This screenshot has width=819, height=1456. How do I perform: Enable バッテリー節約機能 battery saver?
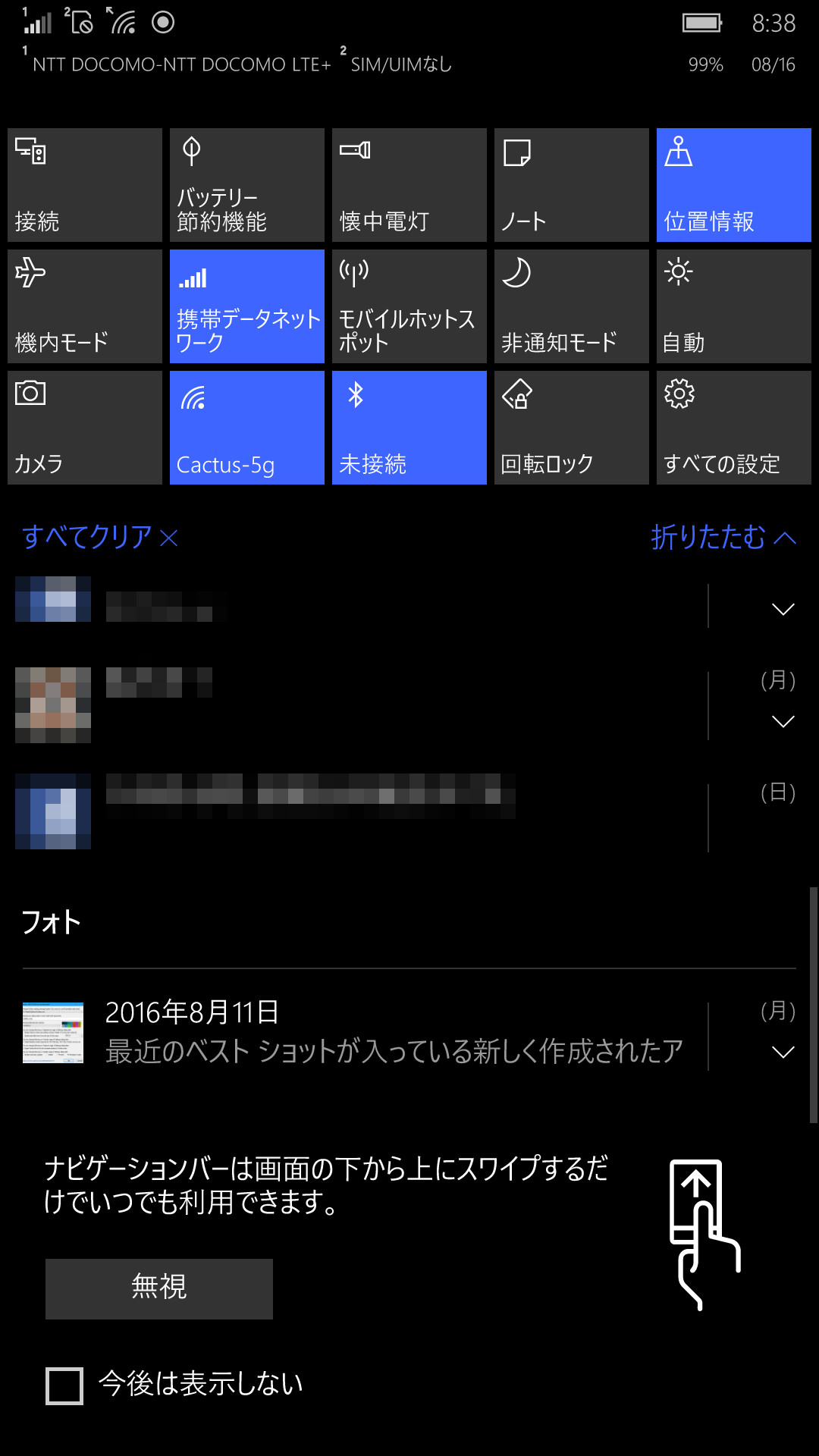[x=247, y=184]
